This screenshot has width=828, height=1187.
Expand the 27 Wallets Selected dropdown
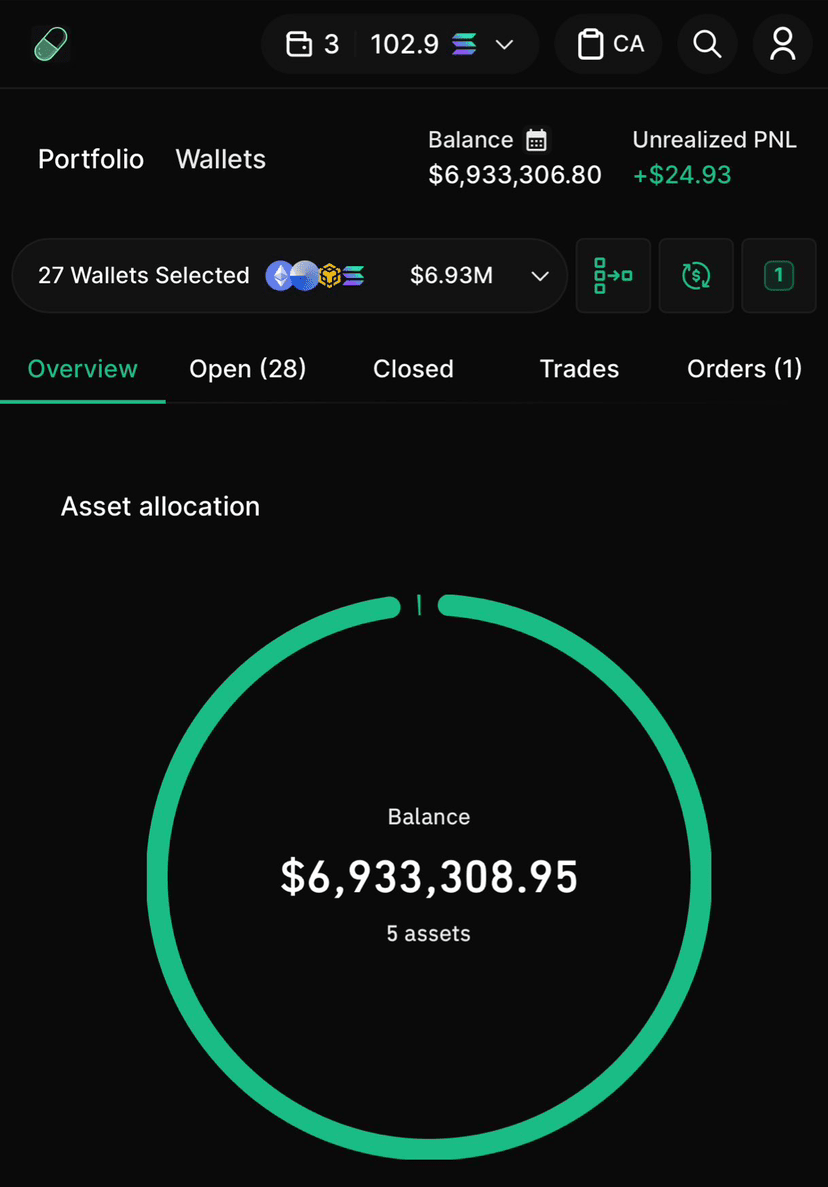[540, 276]
